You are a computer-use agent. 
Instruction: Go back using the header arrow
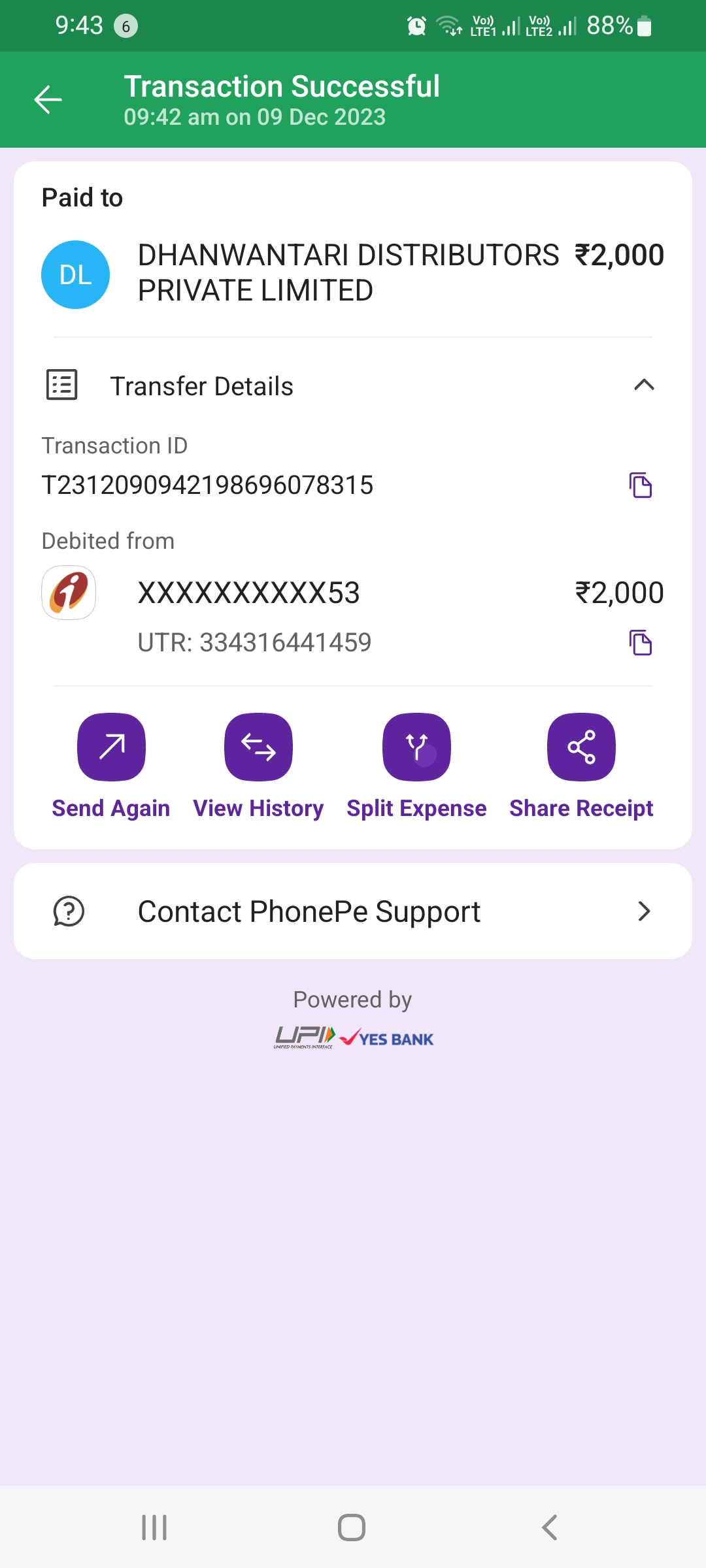[48, 100]
